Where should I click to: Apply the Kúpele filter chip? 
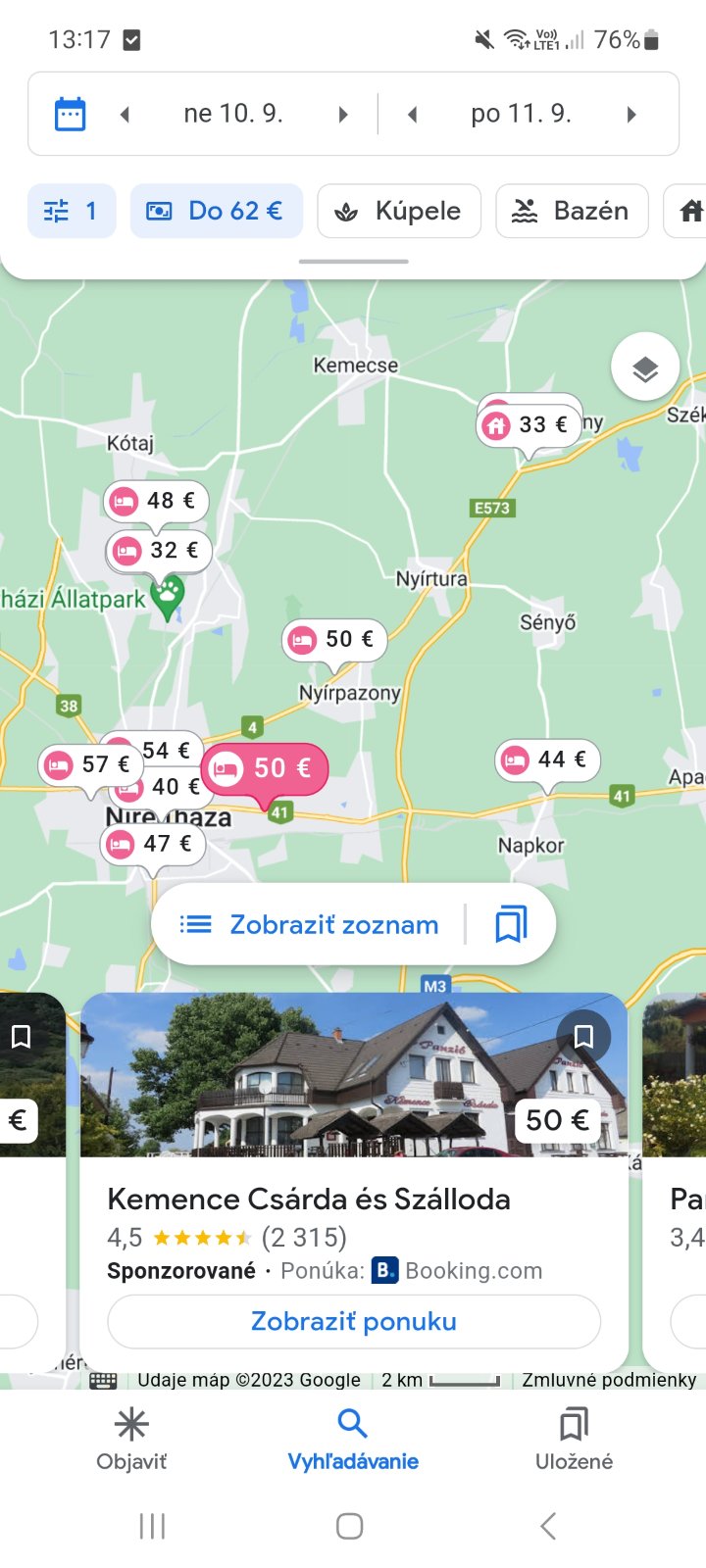399,211
